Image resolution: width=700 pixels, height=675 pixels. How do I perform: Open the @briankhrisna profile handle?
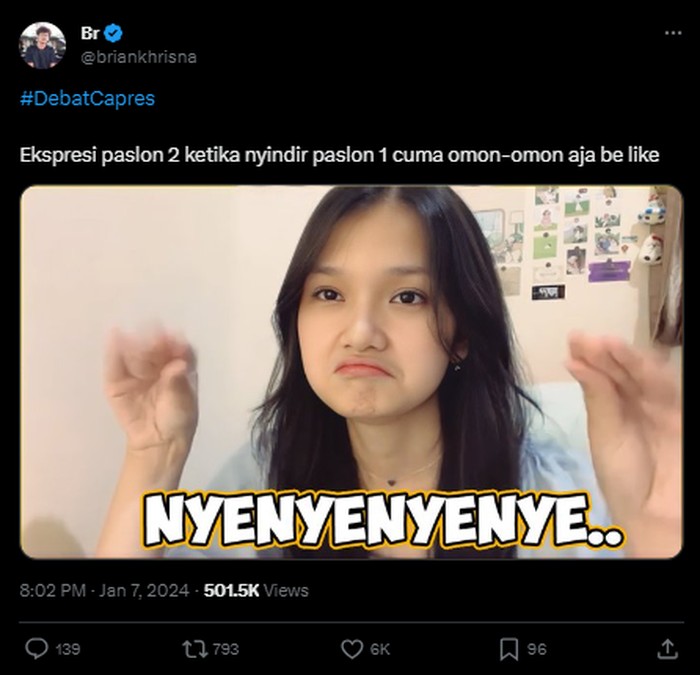138,57
